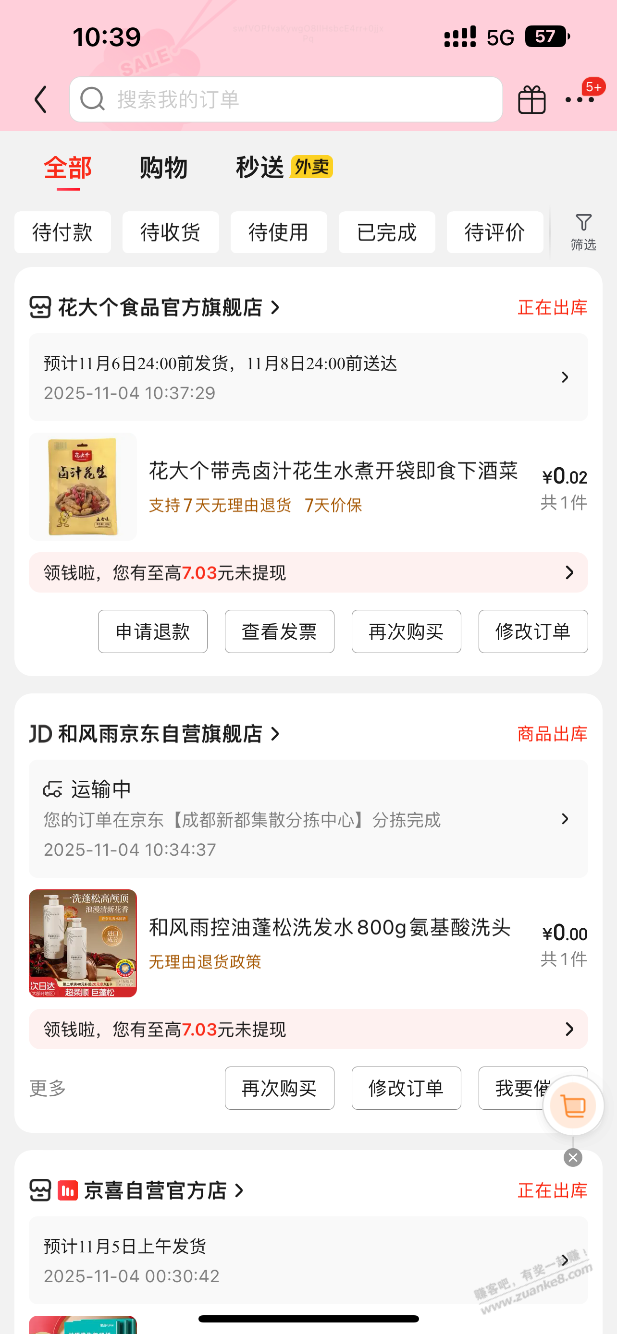Tap 申请退款 for the peanut order

(152, 631)
